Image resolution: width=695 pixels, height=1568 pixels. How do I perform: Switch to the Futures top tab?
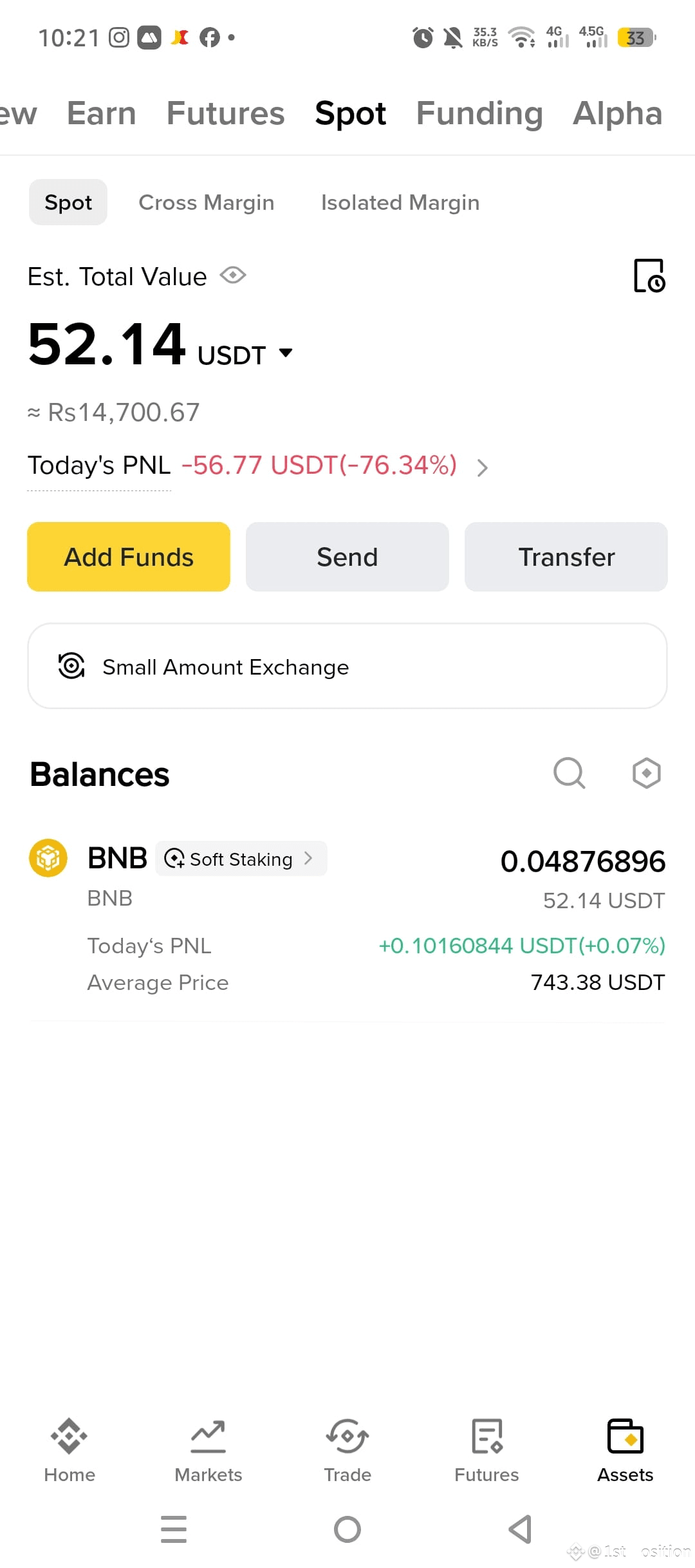click(x=225, y=113)
